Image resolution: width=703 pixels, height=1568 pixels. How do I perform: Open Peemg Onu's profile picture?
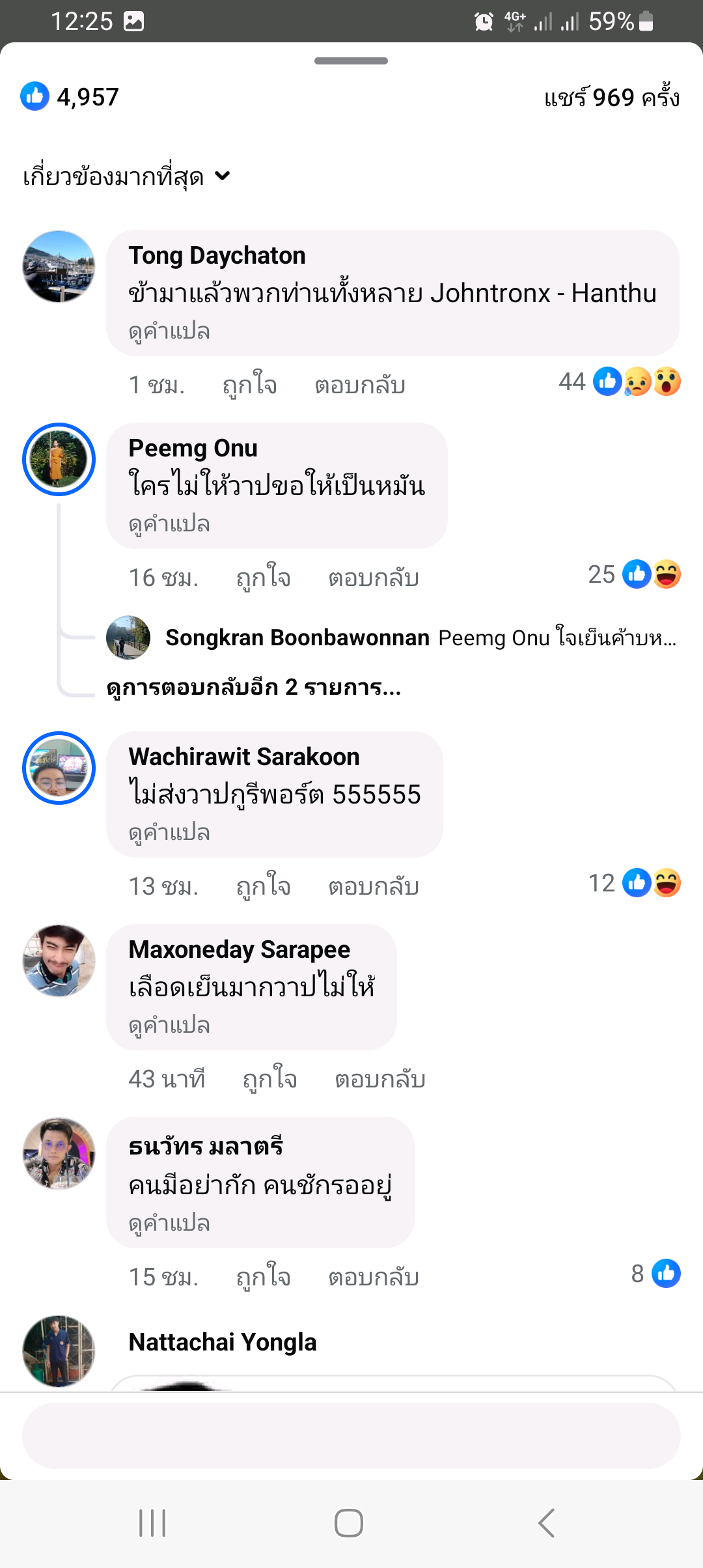pyautogui.click(x=59, y=459)
